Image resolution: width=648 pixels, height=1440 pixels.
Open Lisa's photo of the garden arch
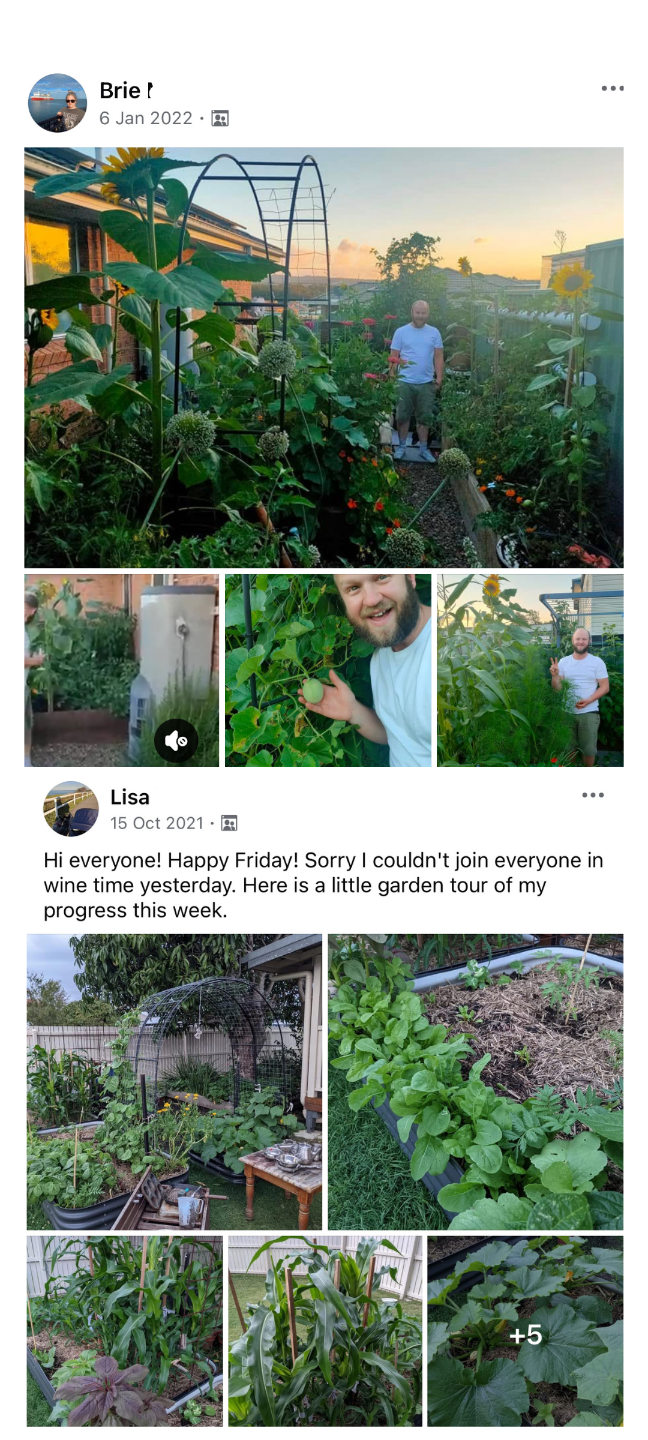pyautogui.click(x=174, y=1082)
